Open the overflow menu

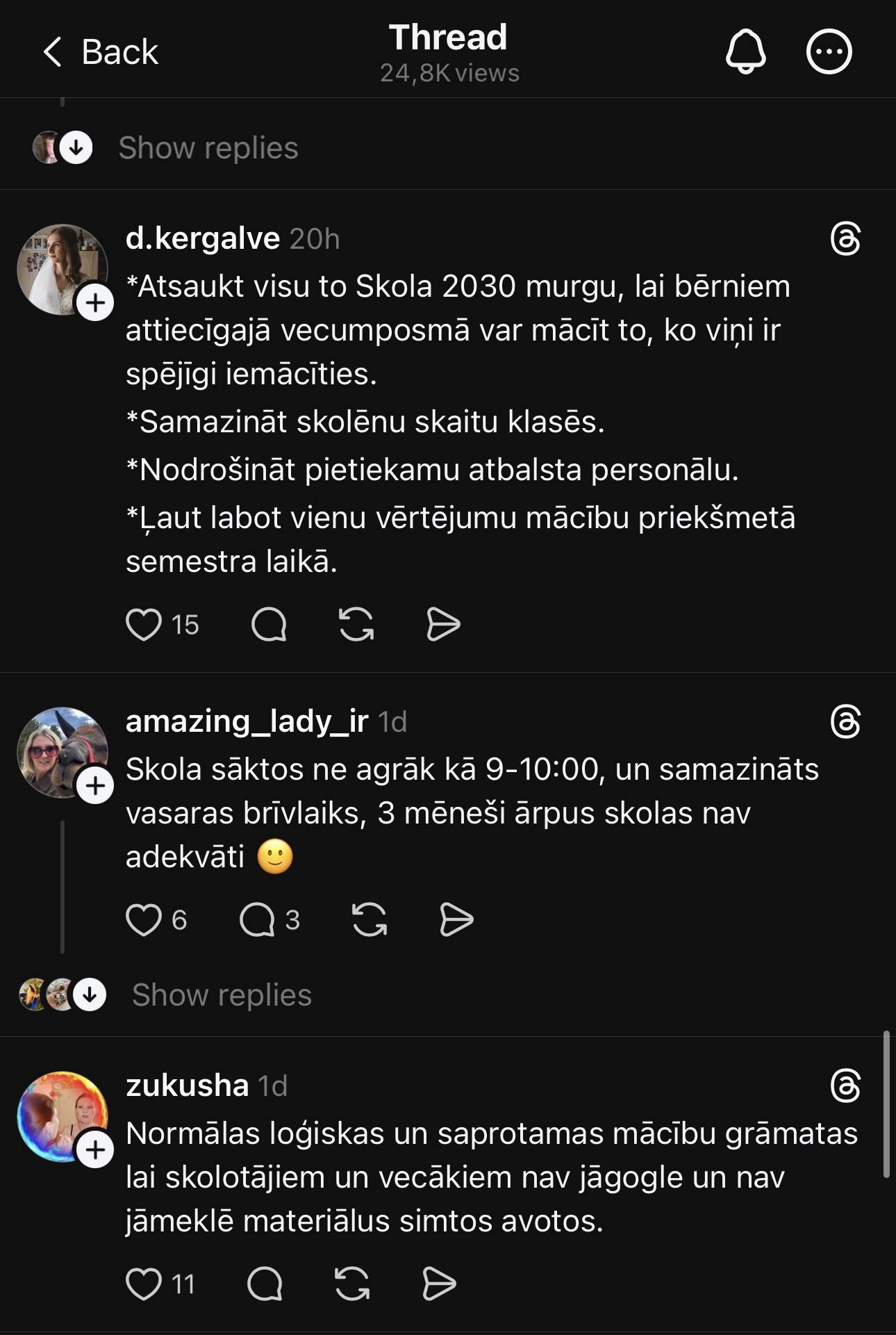[829, 51]
